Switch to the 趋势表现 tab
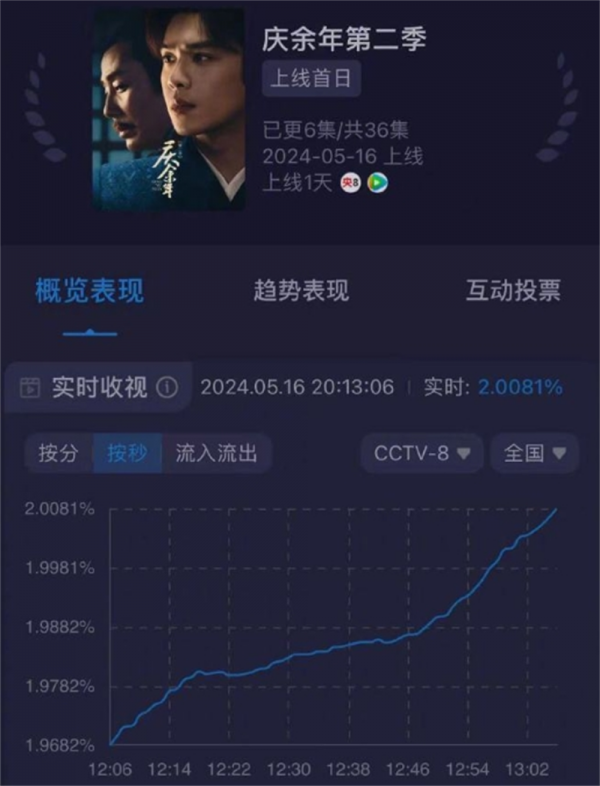Image resolution: width=600 pixels, height=786 pixels. [301, 291]
